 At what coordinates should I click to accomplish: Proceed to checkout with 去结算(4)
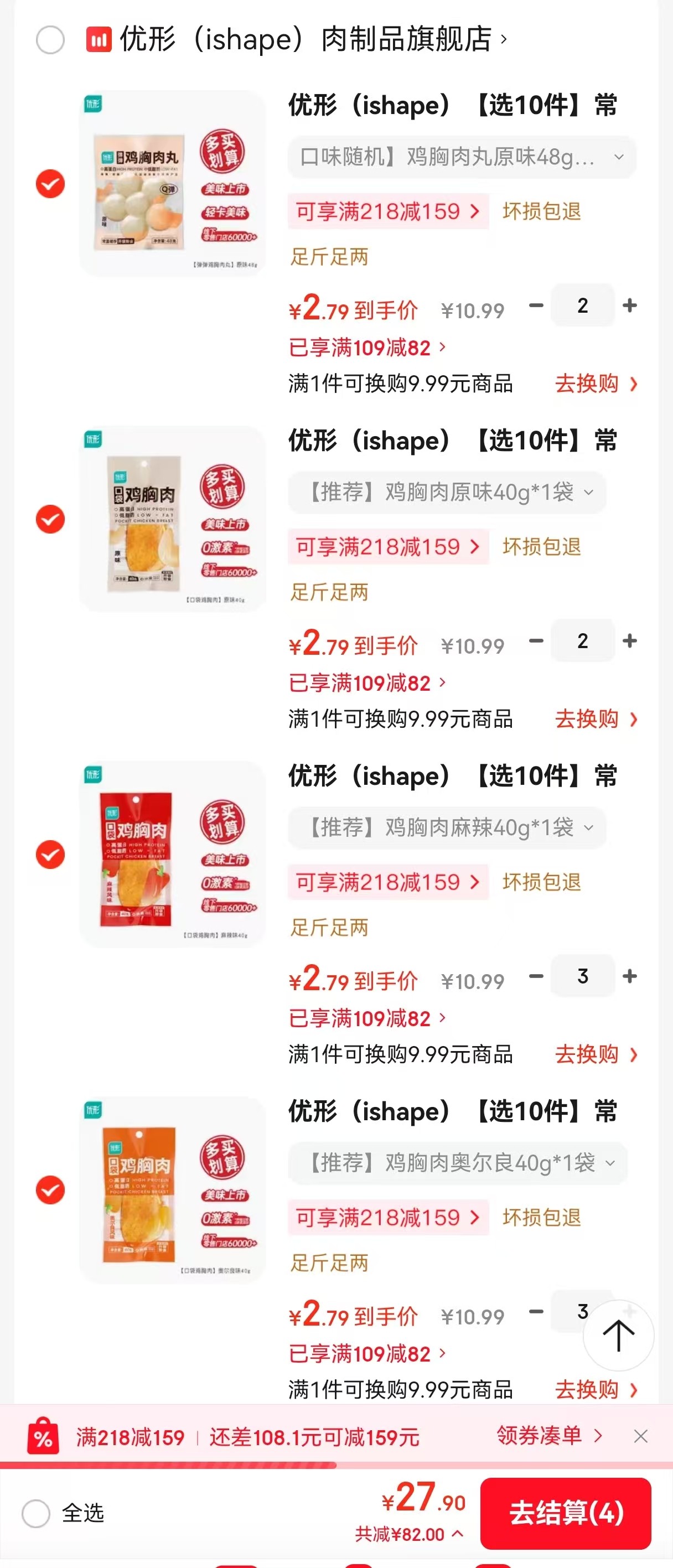(565, 1513)
